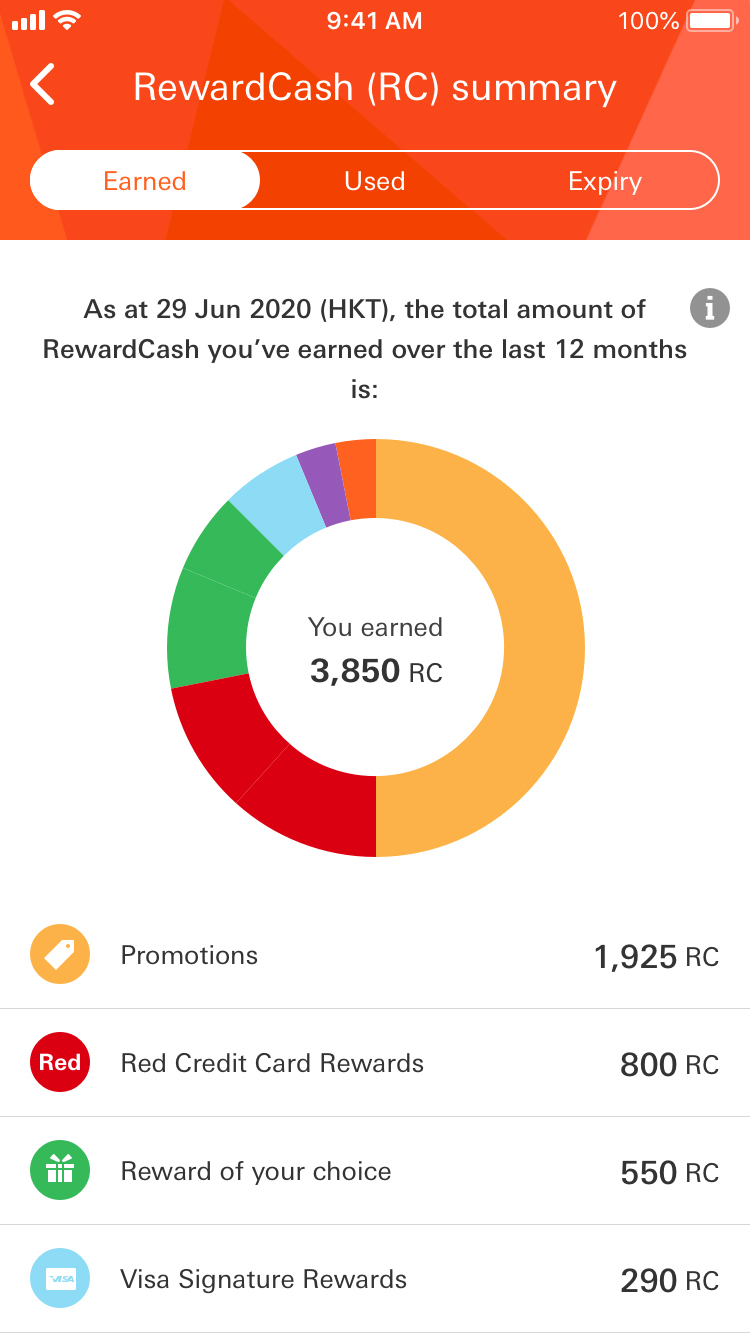
Task: Switch to the Expiry tab
Action: [x=605, y=181]
